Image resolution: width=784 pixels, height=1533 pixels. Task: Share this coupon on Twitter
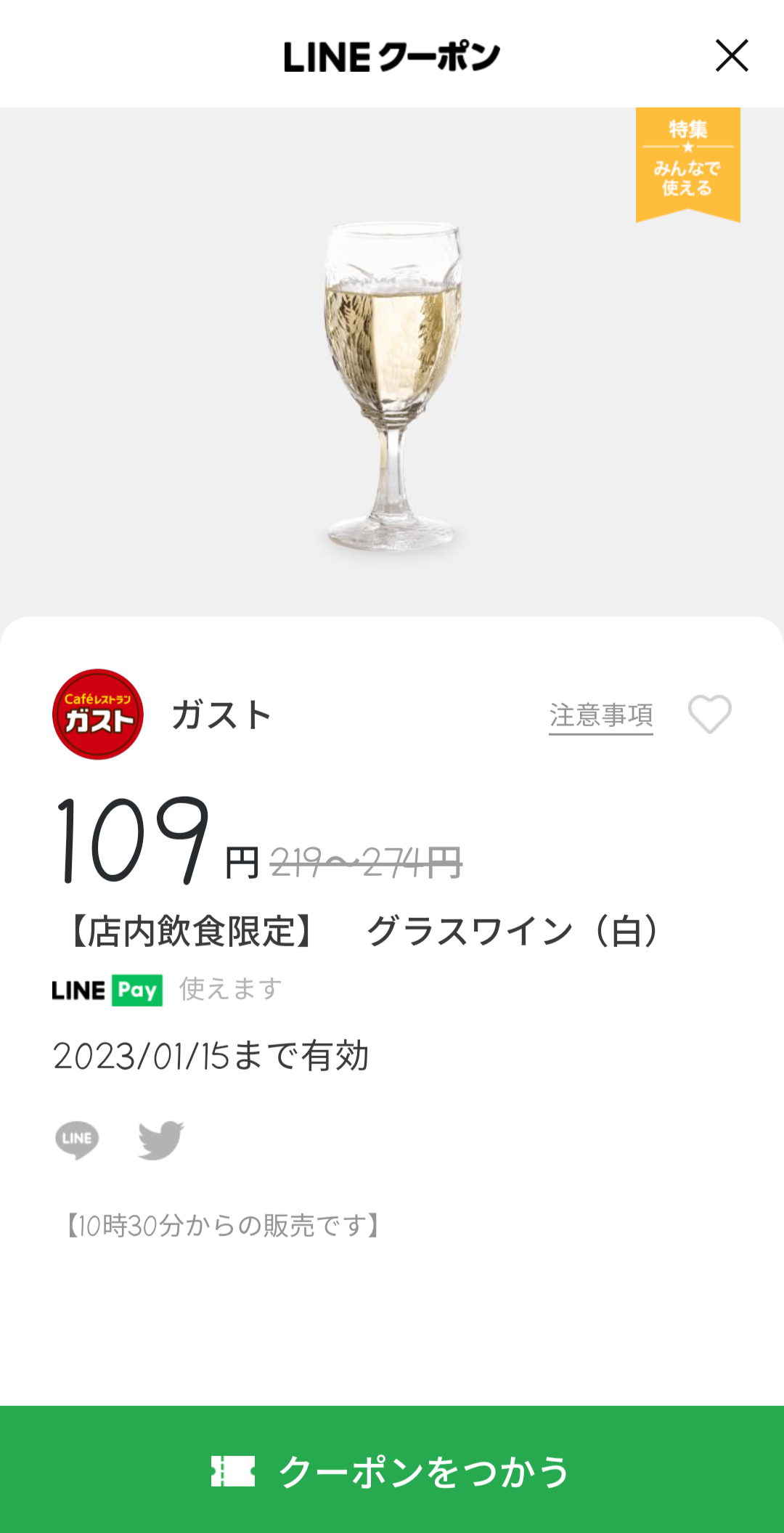pyautogui.click(x=161, y=1139)
